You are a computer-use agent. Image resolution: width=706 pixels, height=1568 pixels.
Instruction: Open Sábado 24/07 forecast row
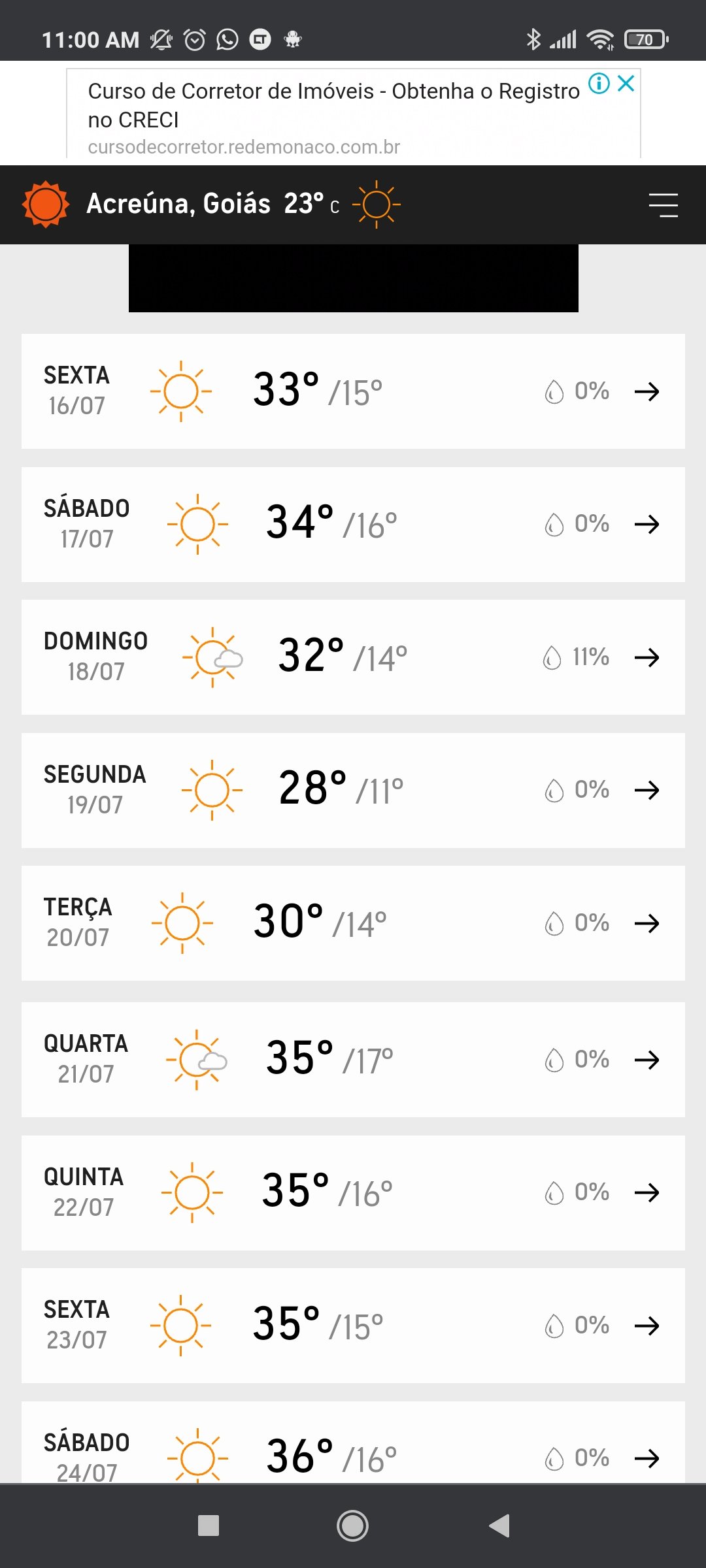pos(353,1443)
